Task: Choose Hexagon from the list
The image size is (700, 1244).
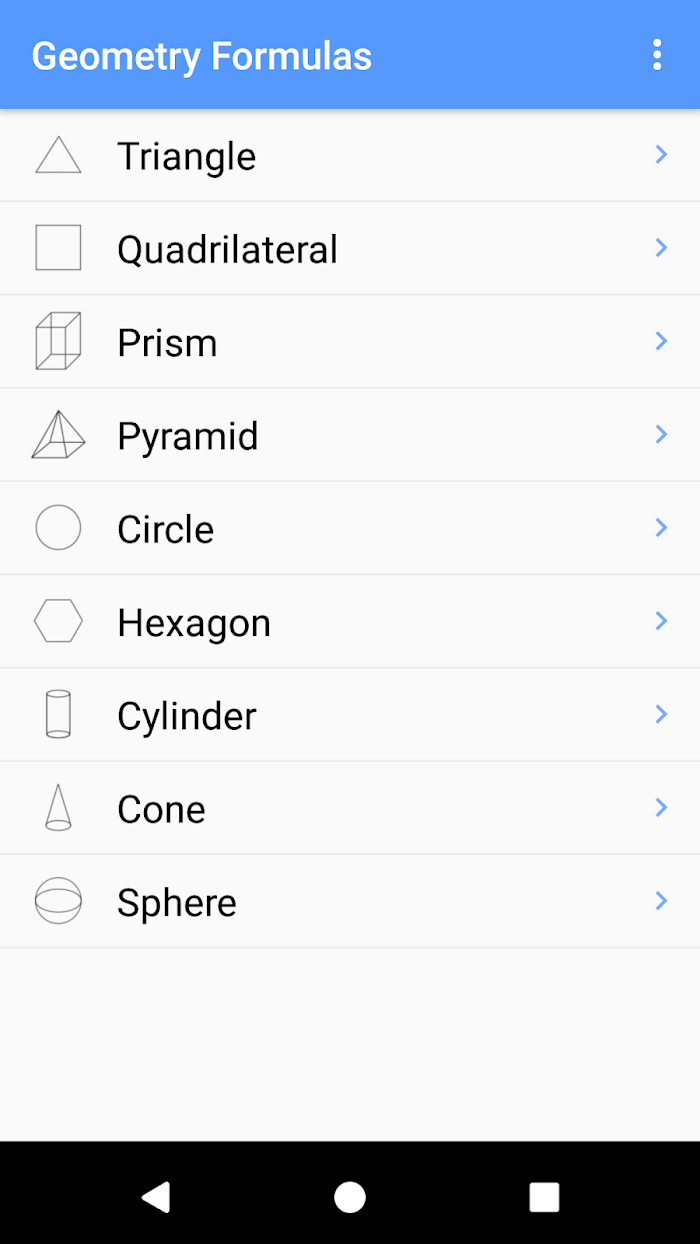Action: click(350, 621)
